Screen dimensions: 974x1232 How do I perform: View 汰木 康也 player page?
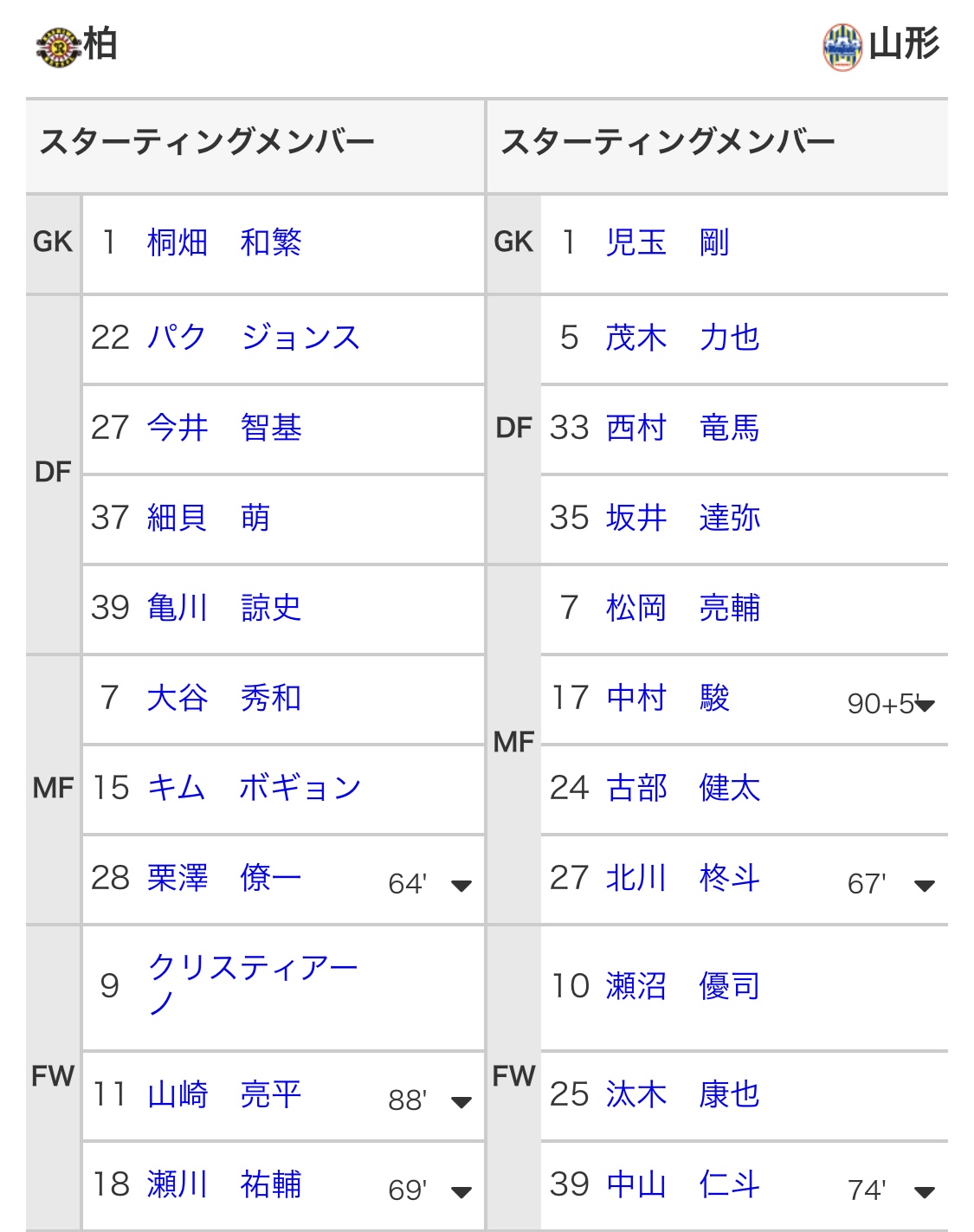pos(682,1094)
